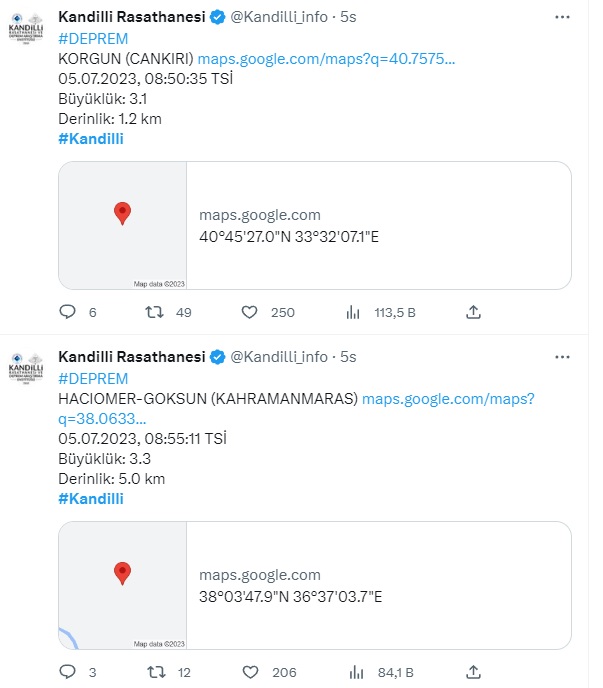This screenshot has height=688, width=603.
Task: Like the HACIOMER-GOKSUN earthquake tweet
Action: coord(252,672)
